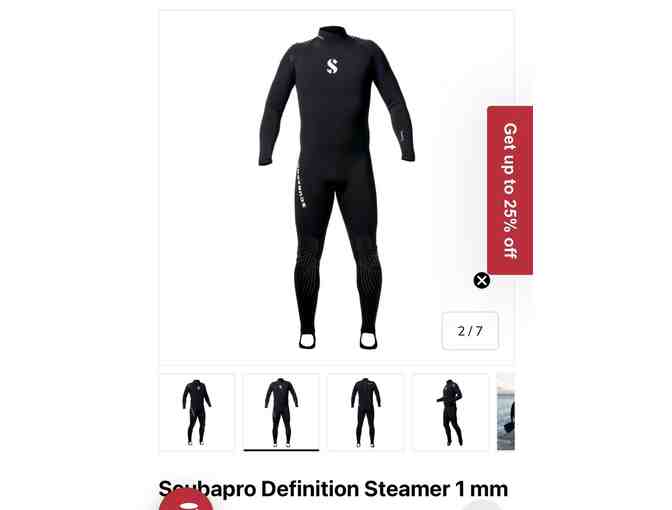Open the main wetsuit product image
Image resolution: width=672 pixels, height=510 pixels.
336,187
